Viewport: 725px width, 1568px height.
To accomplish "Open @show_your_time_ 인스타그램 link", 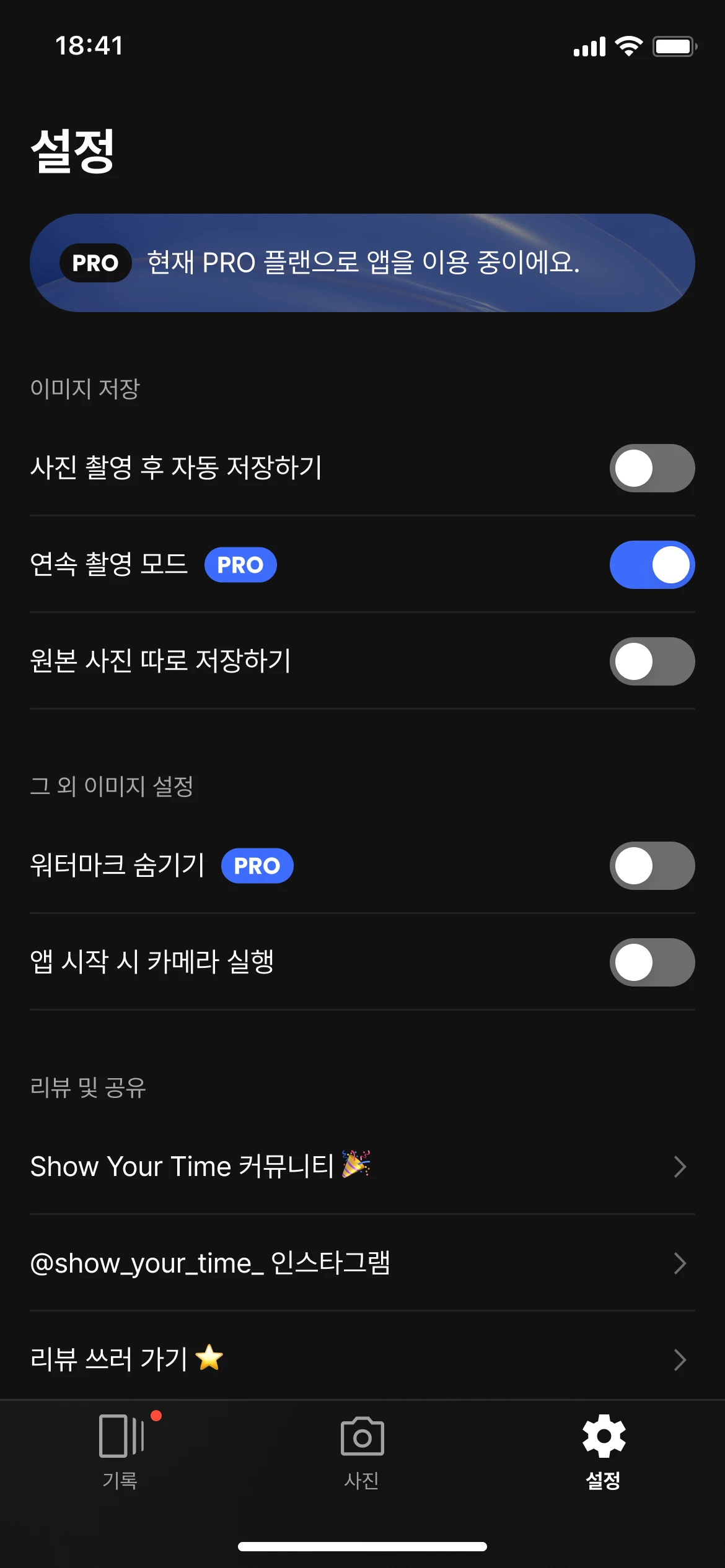I will pos(362,1263).
